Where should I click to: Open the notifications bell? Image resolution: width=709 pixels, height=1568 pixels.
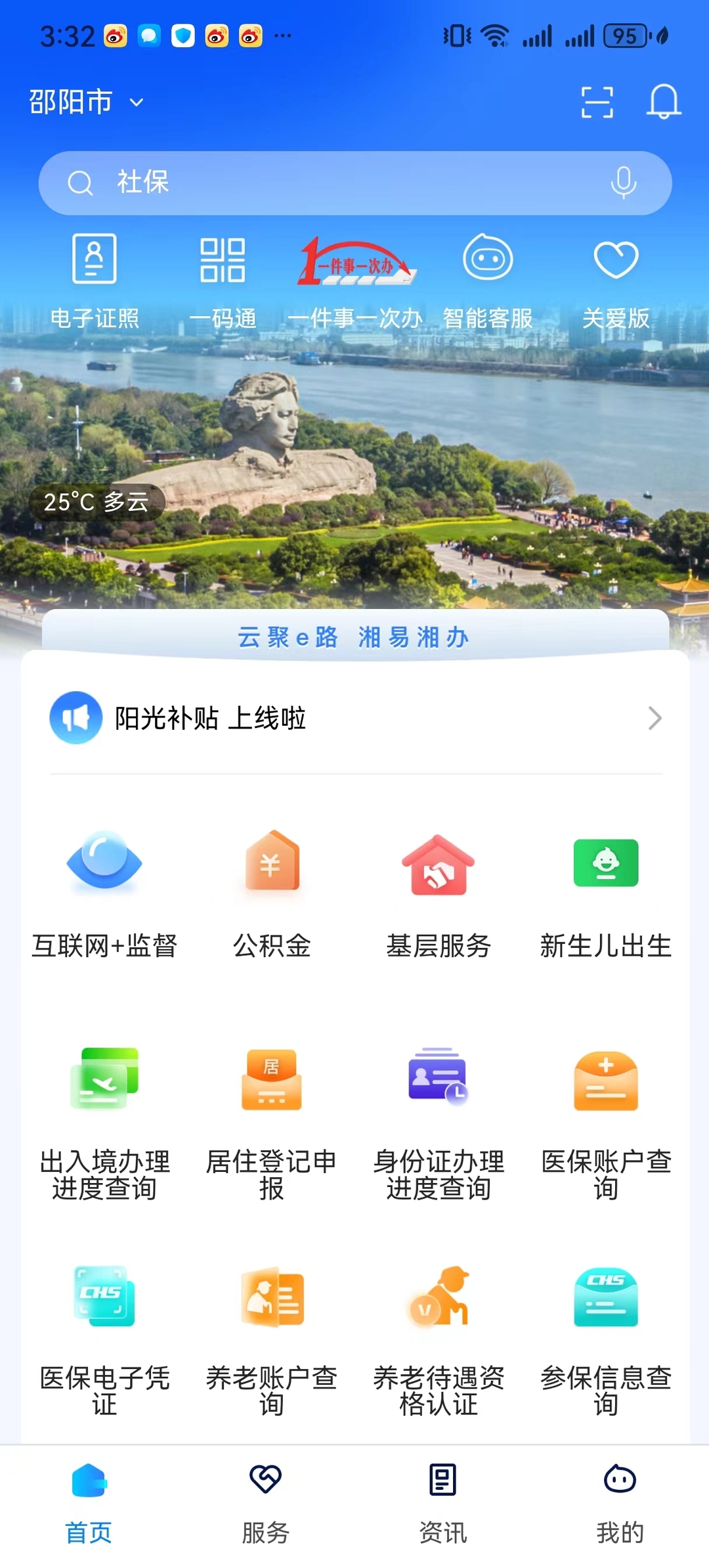(x=663, y=102)
